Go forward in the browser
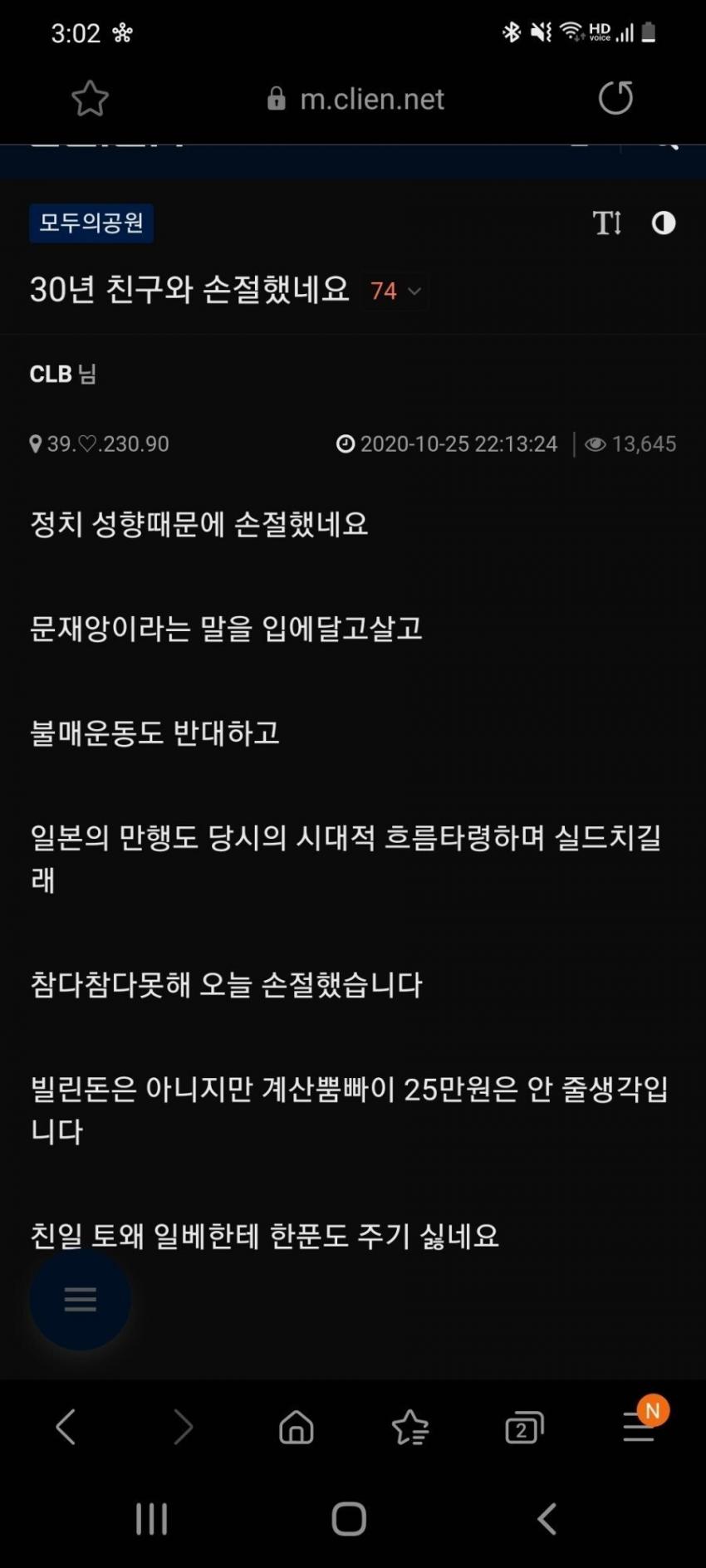Viewport: 706px width, 1568px height. coord(183,1428)
